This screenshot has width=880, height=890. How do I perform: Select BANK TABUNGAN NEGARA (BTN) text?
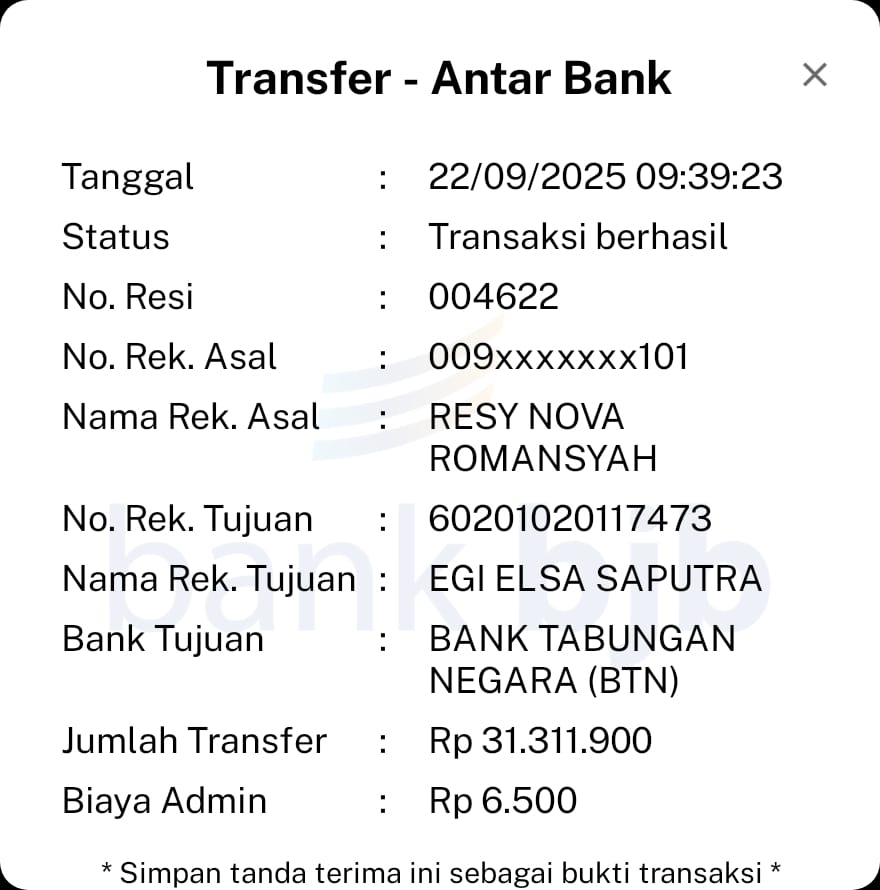coord(581,659)
